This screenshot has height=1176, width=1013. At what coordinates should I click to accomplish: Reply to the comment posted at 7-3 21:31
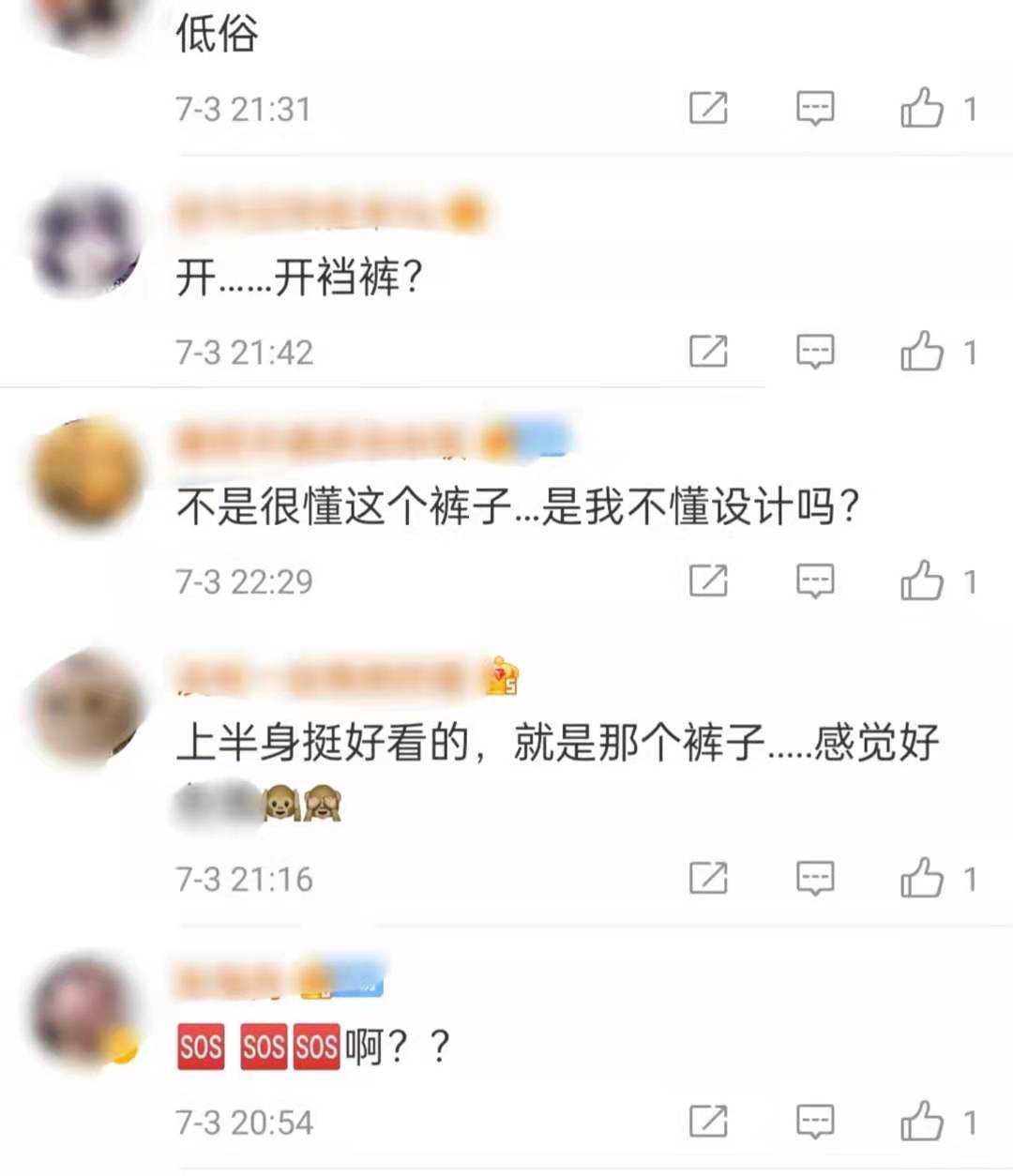[815, 109]
